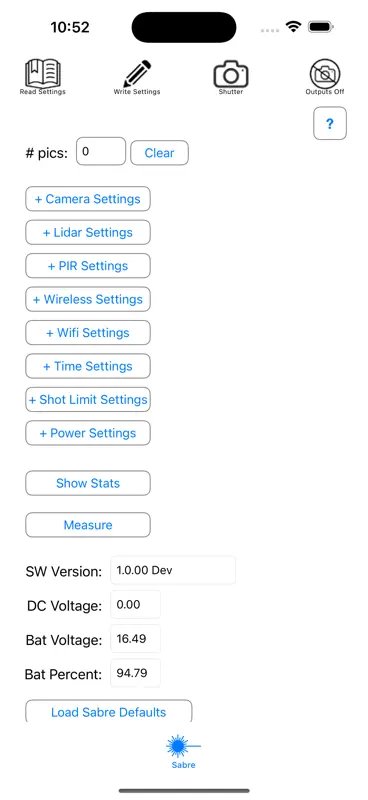Load Sabre Defaults
This screenshot has height=800, width=368.
coord(109,711)
